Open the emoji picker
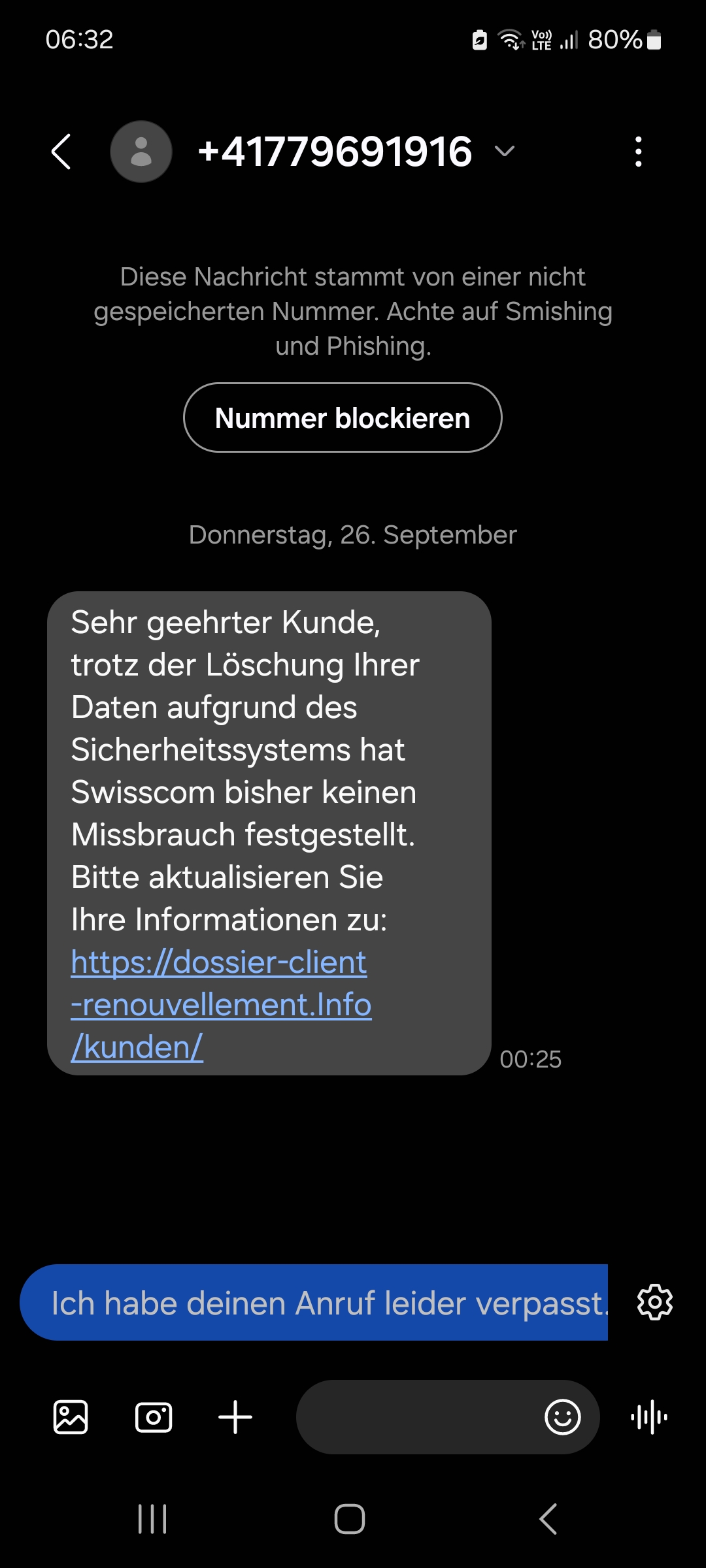 coord(563,1417)
